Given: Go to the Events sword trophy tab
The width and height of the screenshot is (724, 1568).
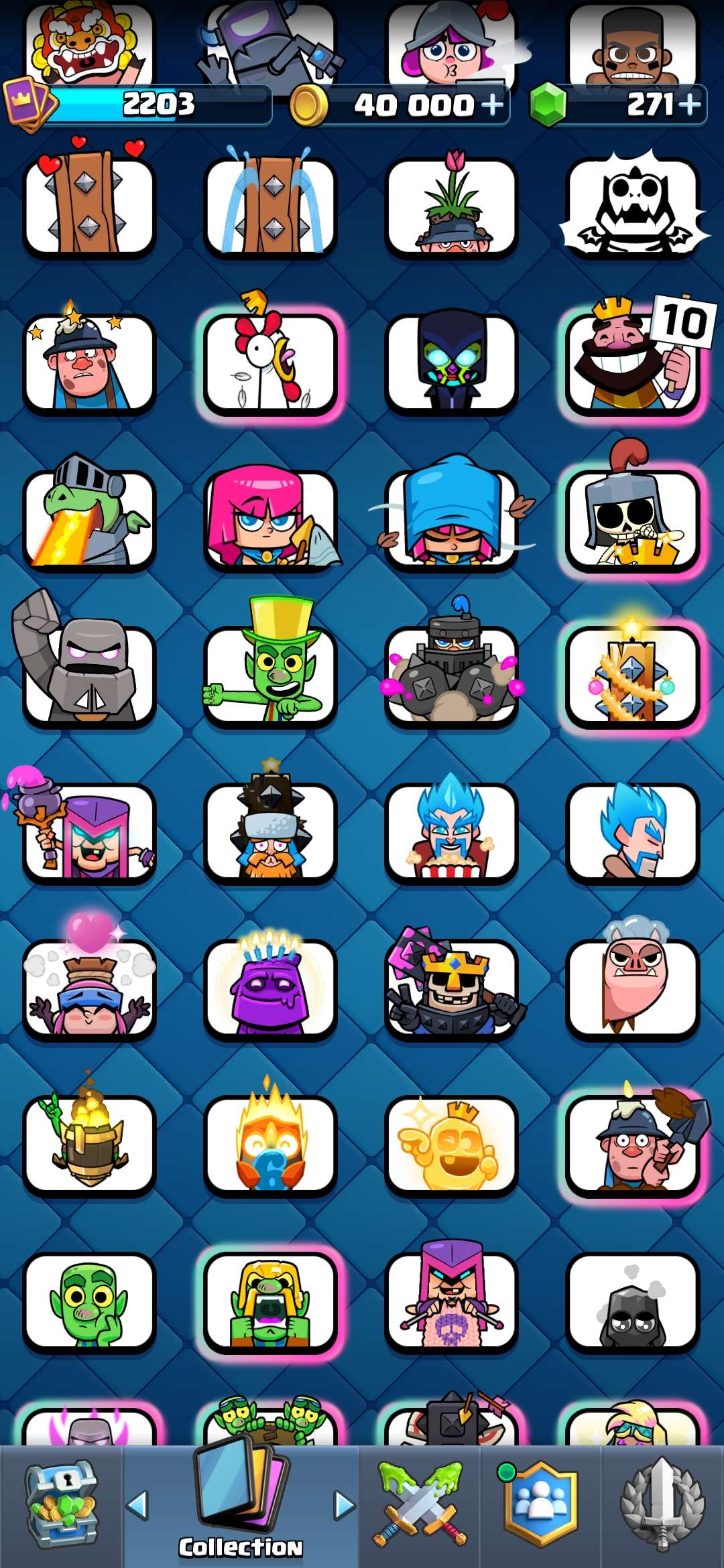Looking at the screenshot, I should click(x=662, y=1505).
